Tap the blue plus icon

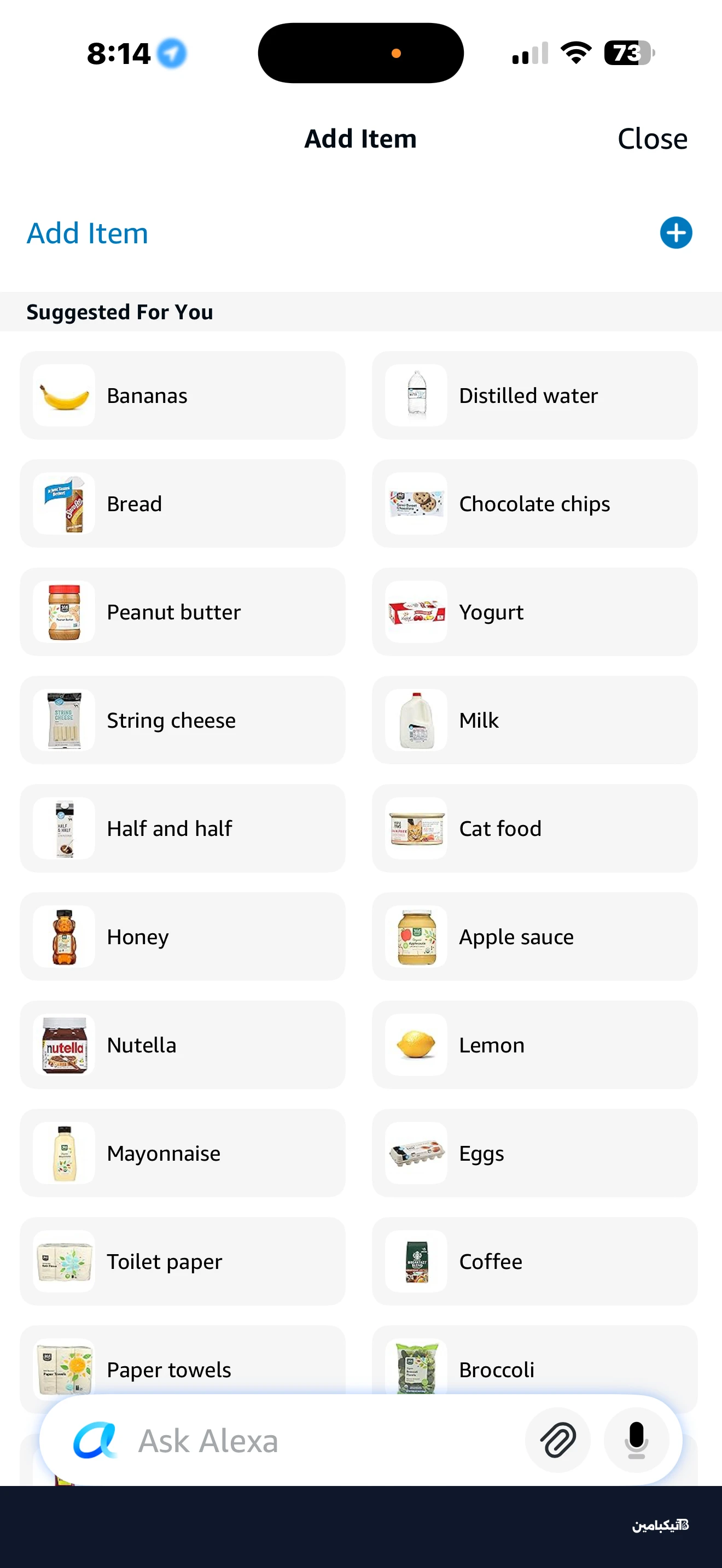676,232
